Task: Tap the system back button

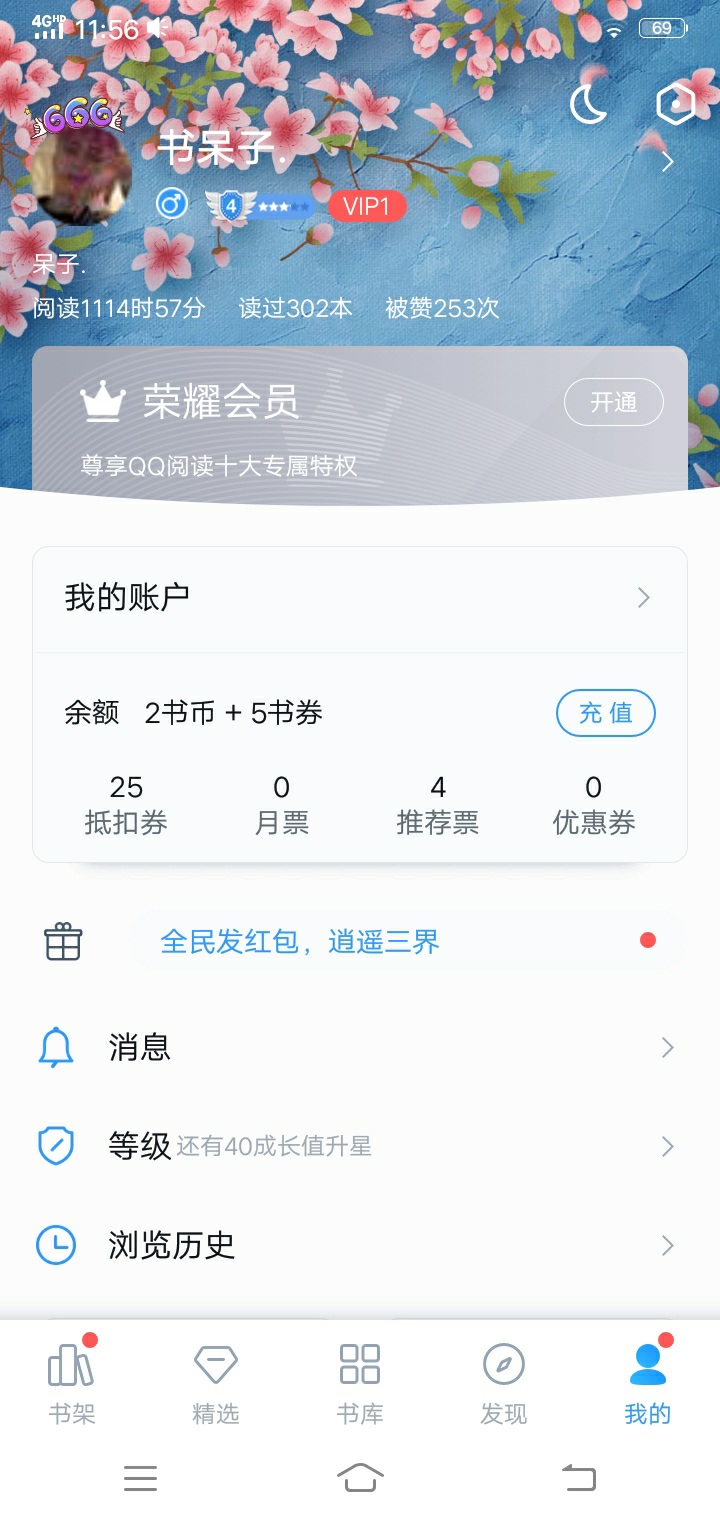Action: tap(578, 1477)
